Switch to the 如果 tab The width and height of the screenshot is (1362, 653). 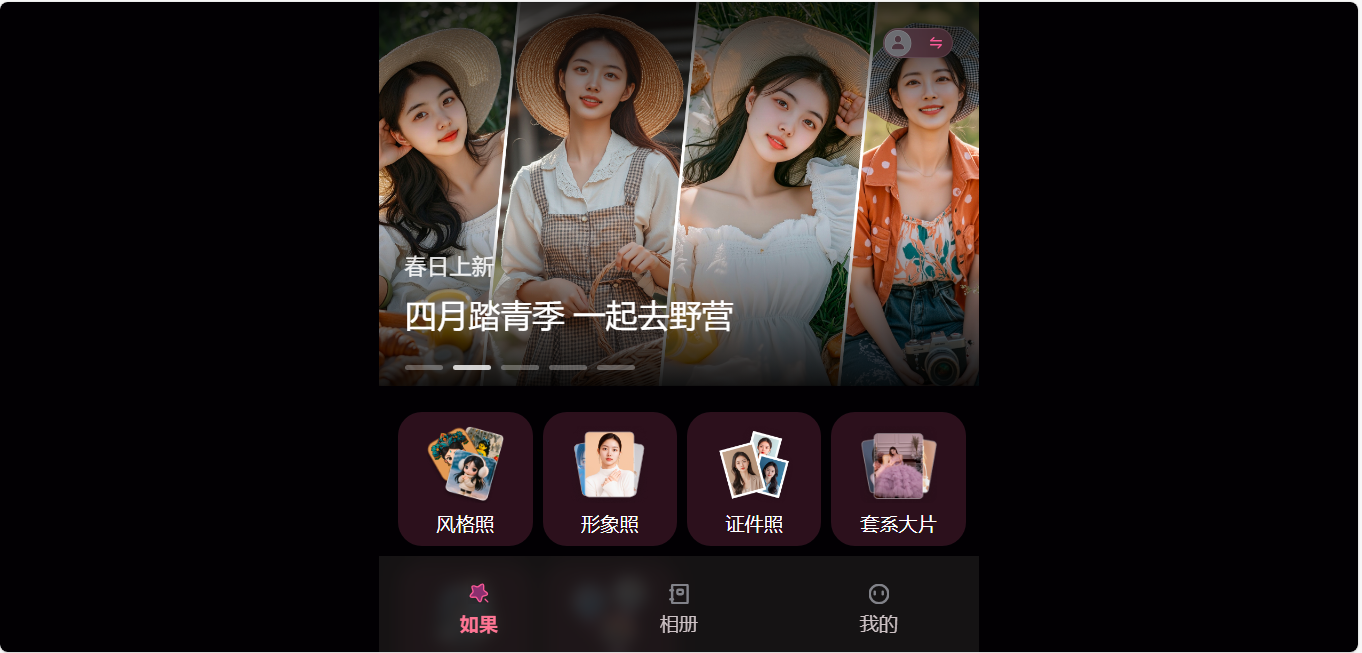point(479,608)
